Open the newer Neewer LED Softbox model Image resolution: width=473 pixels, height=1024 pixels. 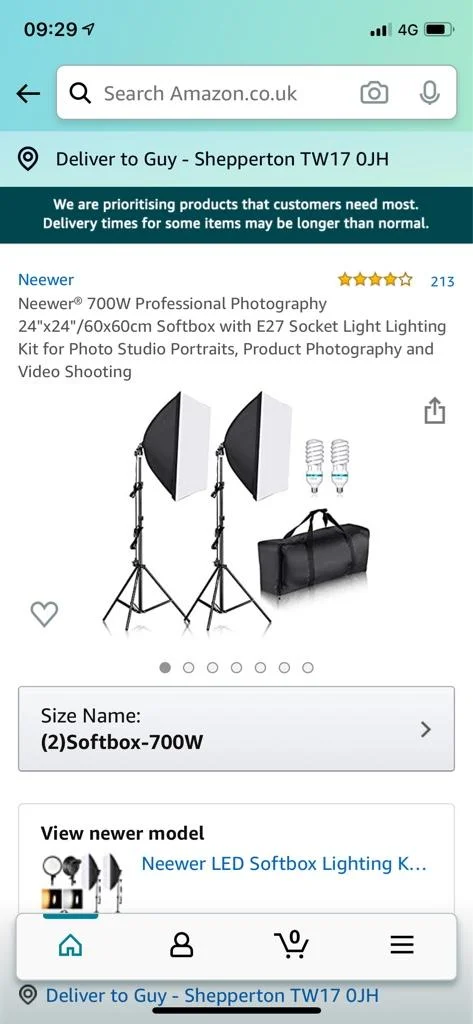284,864
